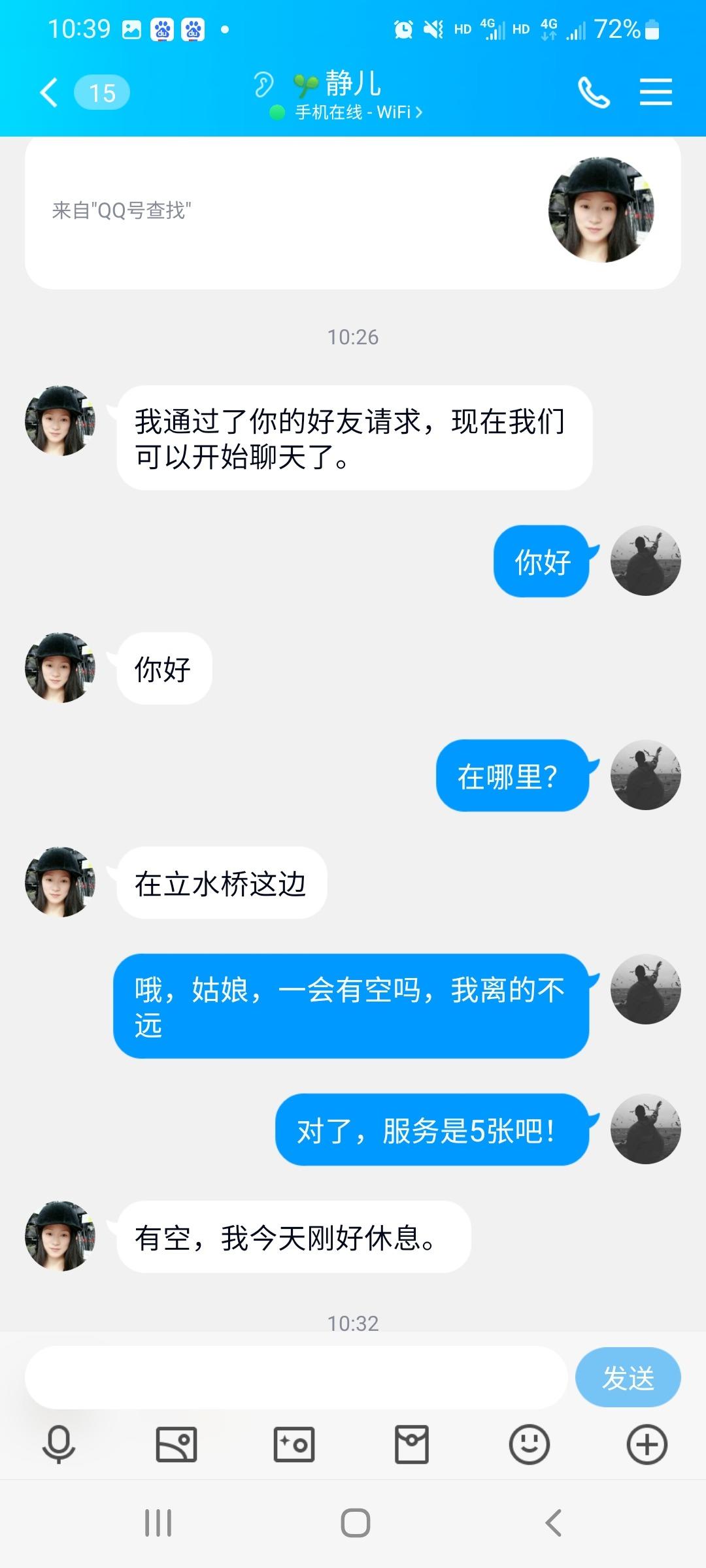This screenshot has height=1568, width=706.
Task: Open more attachments with the plus icon
Action: (646, 1444)
